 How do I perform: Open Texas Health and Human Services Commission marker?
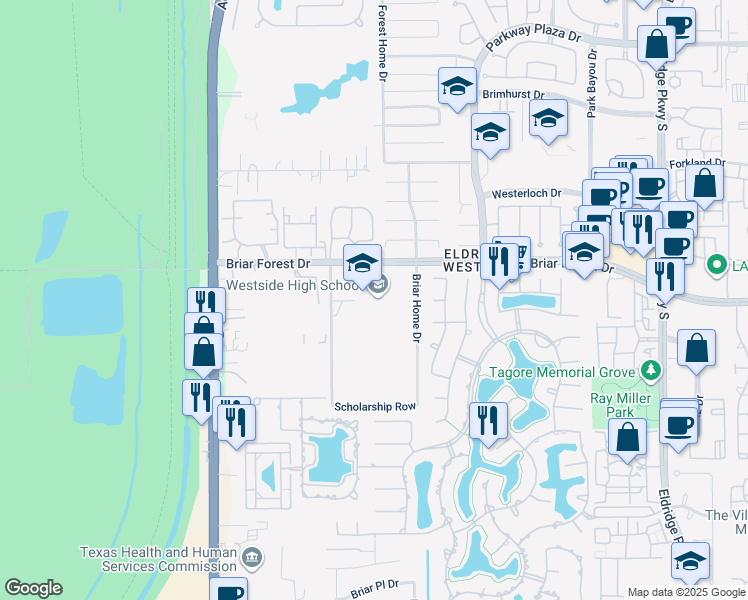(251, 556)
